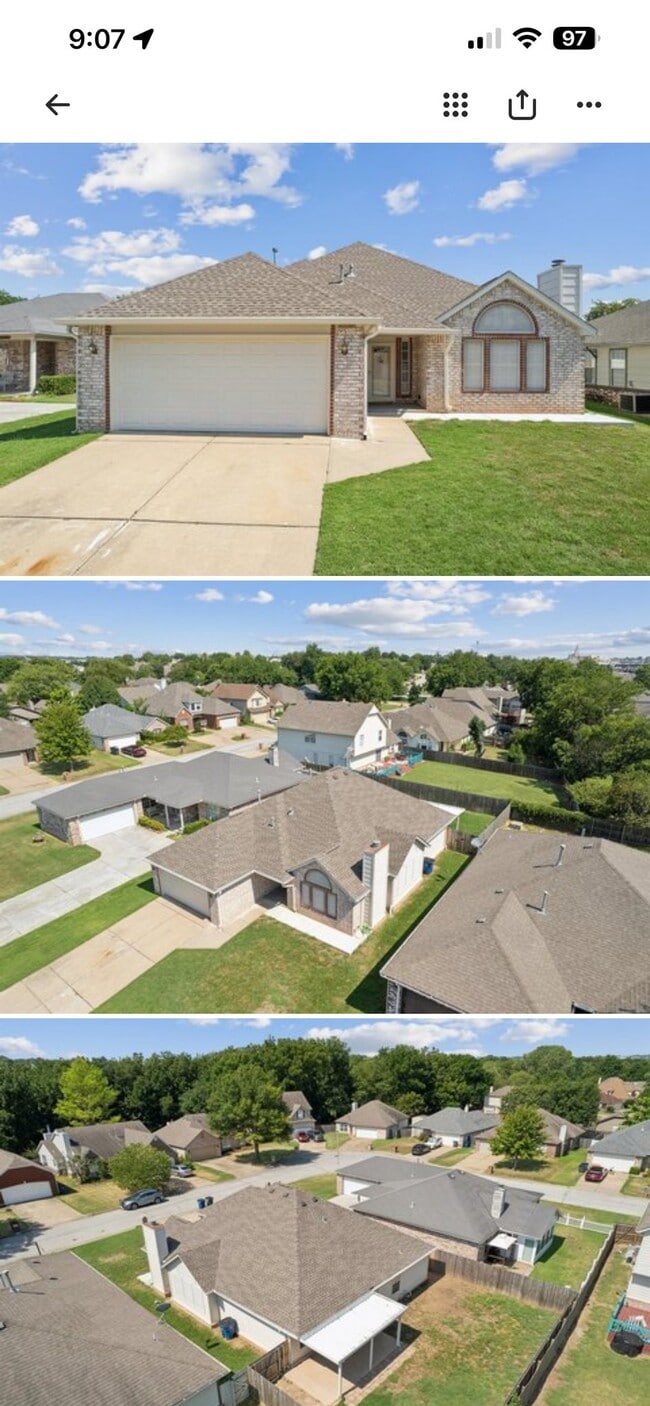Go back with the arrow icon

(57, 105)
